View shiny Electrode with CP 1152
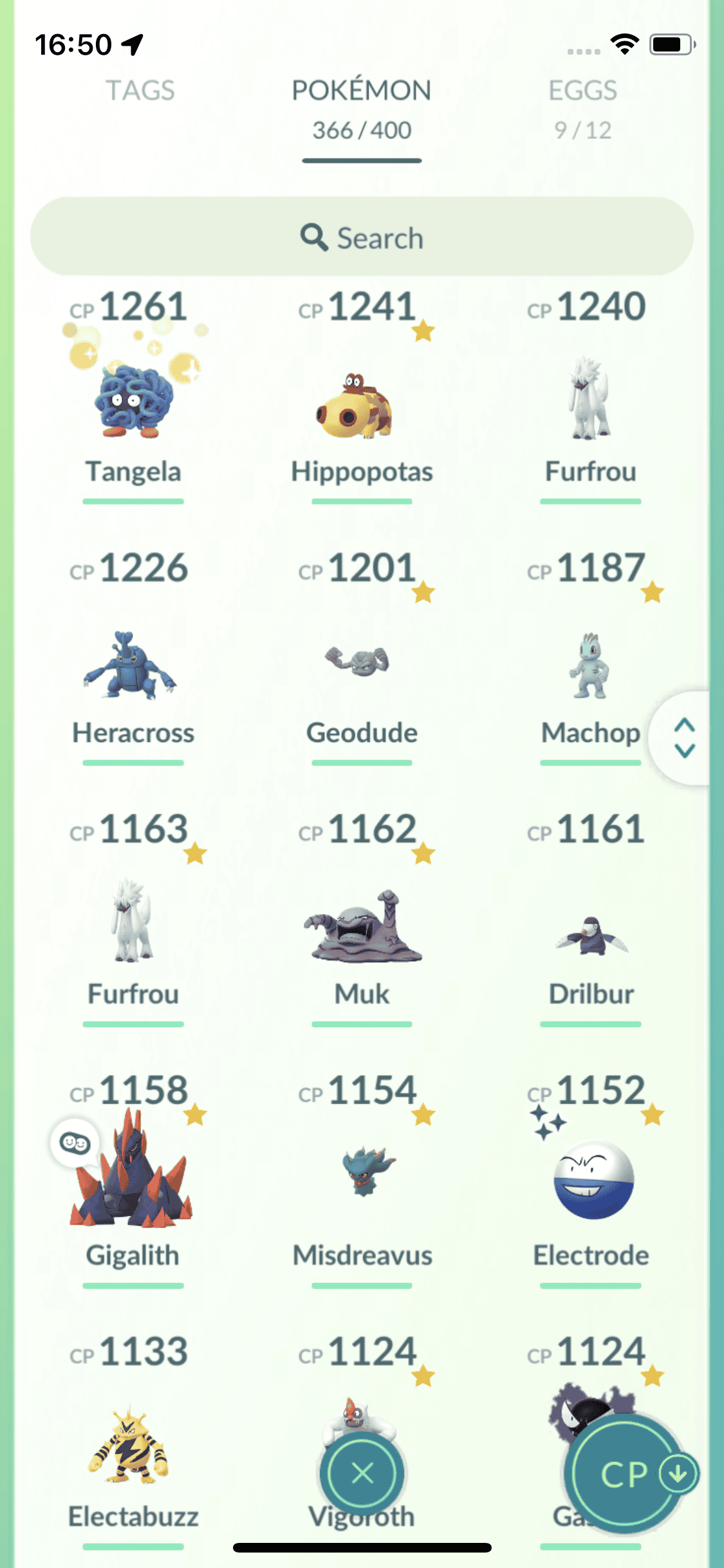724x1568 pixels. point(593,1181)
